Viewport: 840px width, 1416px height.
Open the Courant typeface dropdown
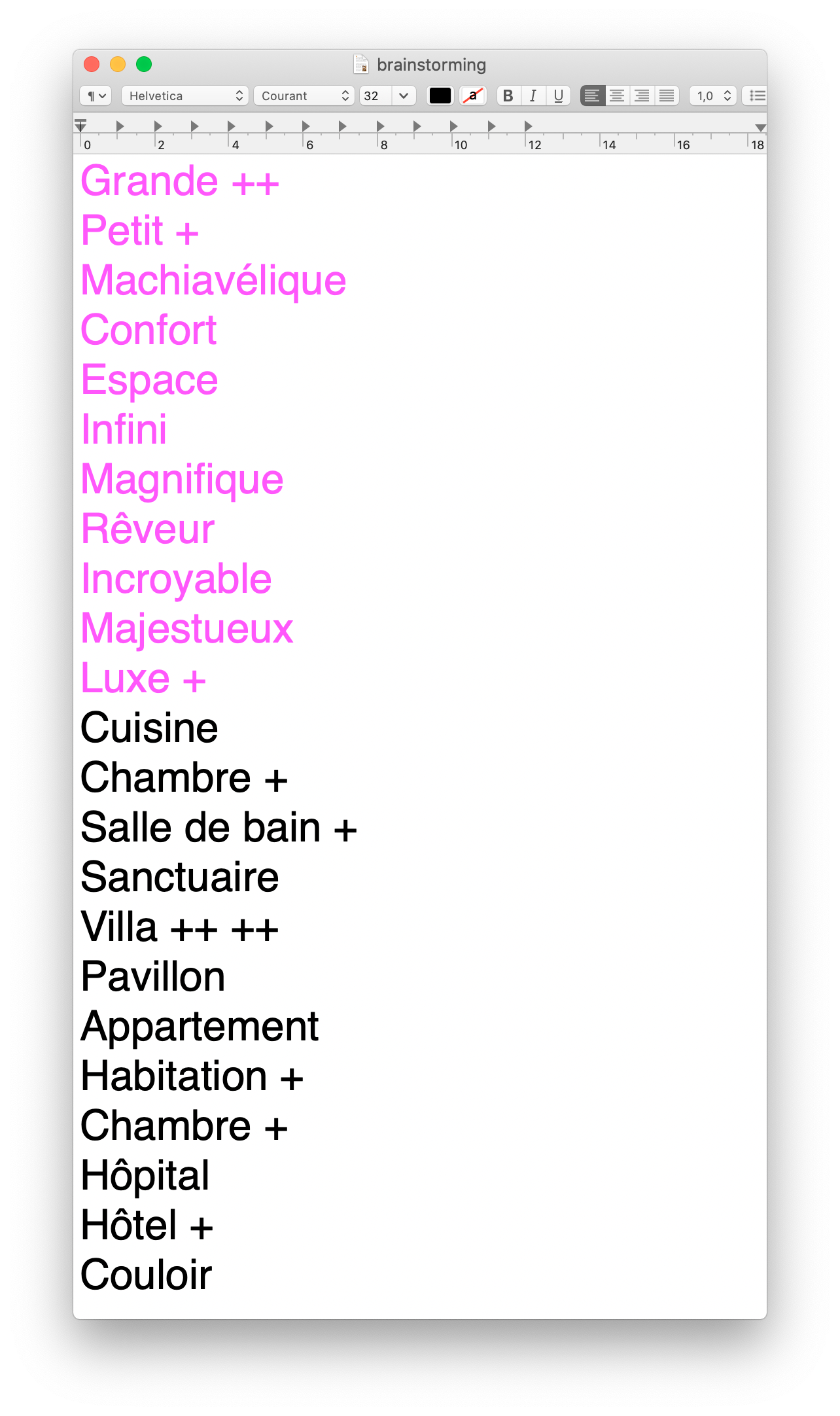tap(304, 96)
